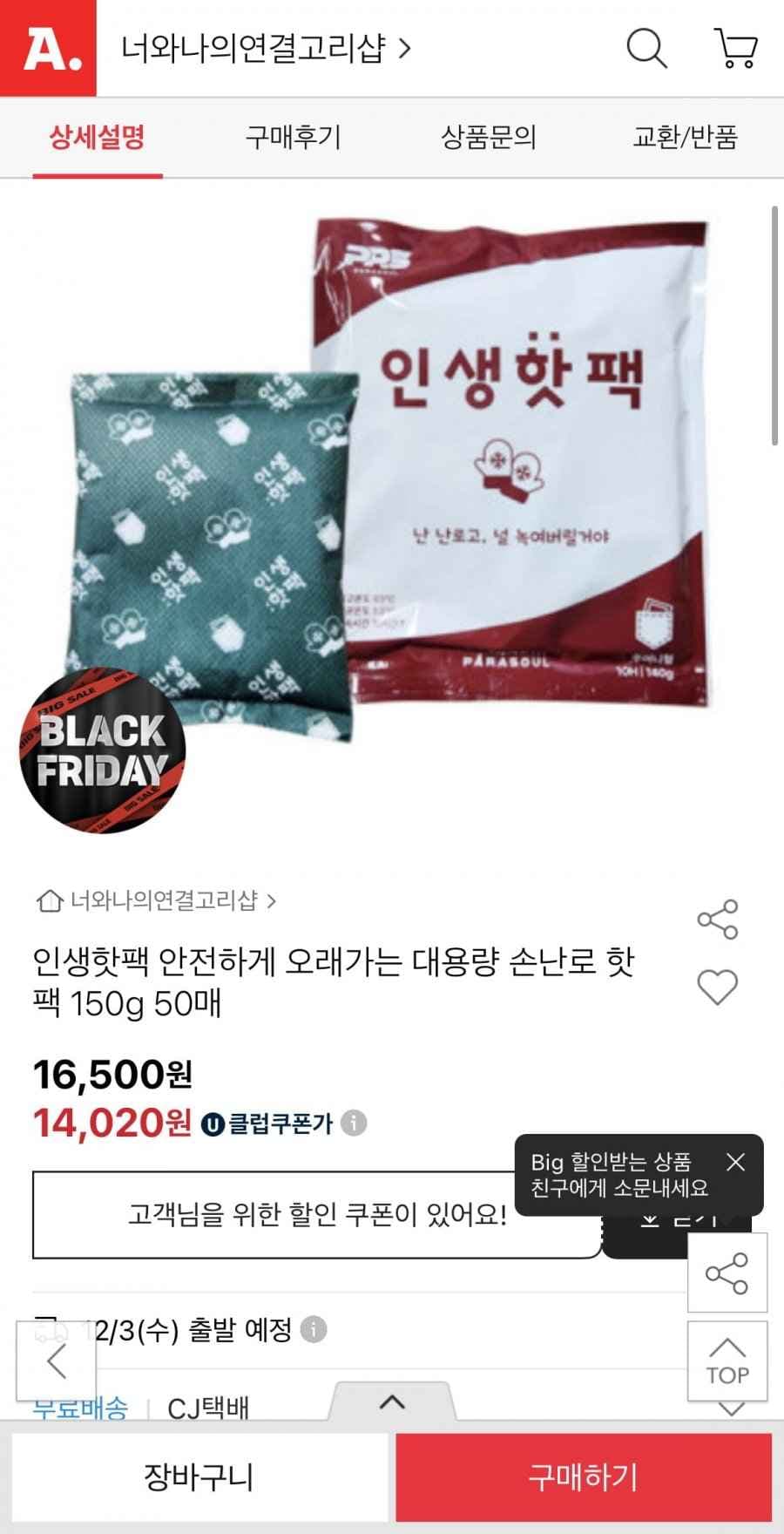This screenshot has width=784, height=1534.
Task: Open info icon next to 클럽쿠폰가
Action: click(x=352, y=1124)
